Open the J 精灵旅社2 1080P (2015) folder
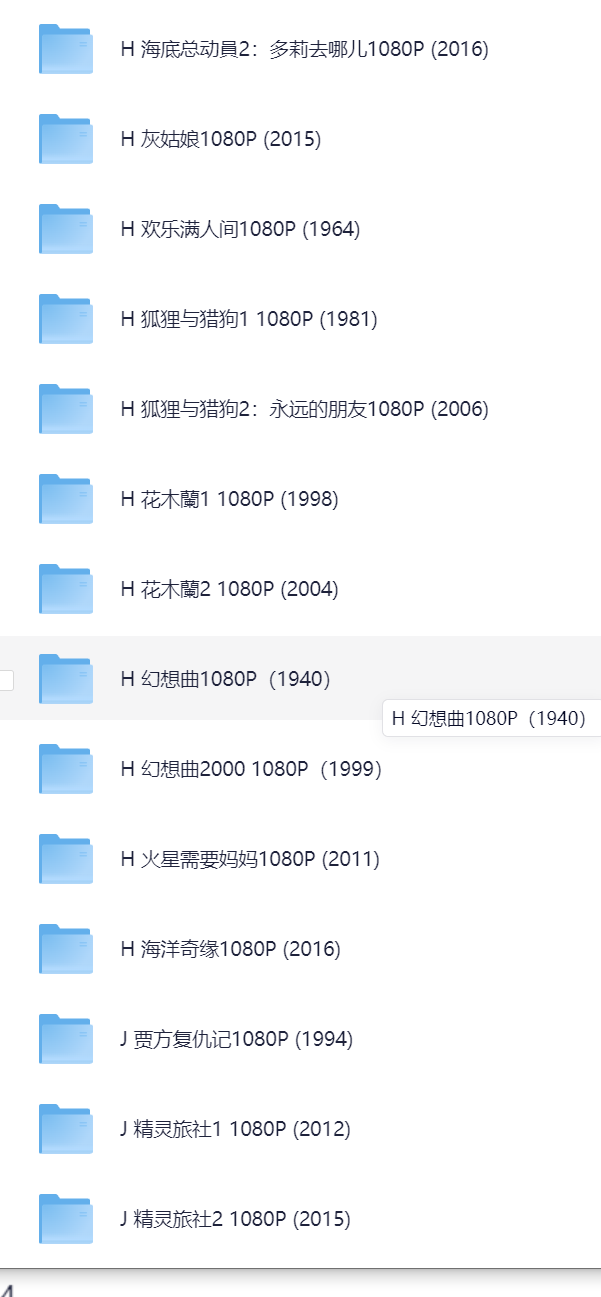The width and height of the screenshot is (601, 1297). [x=235, y=1219]
